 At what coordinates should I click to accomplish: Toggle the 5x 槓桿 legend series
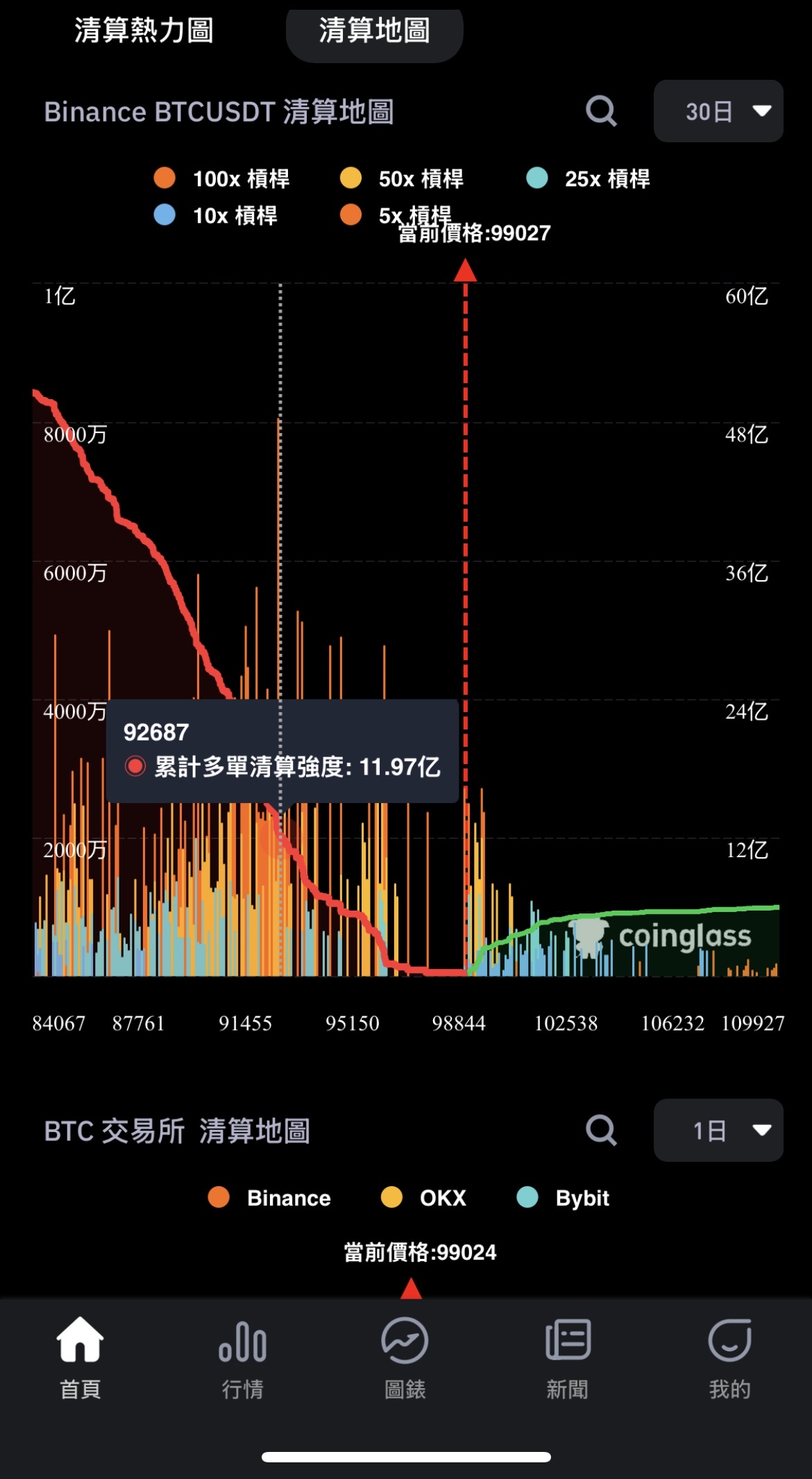click(396, 215)
